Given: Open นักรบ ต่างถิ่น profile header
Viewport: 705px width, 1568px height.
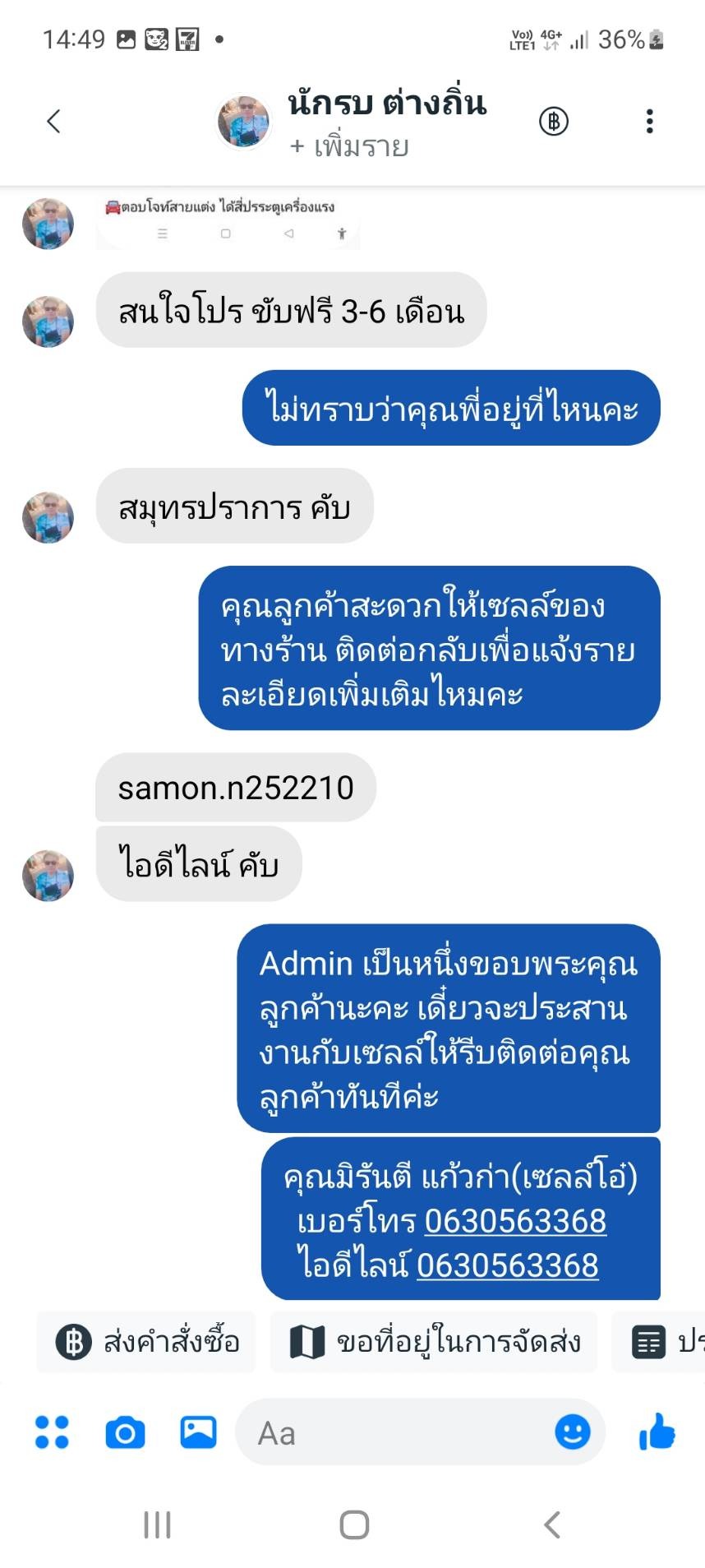Looking at the screenshot, I should [x=386, y=122].
